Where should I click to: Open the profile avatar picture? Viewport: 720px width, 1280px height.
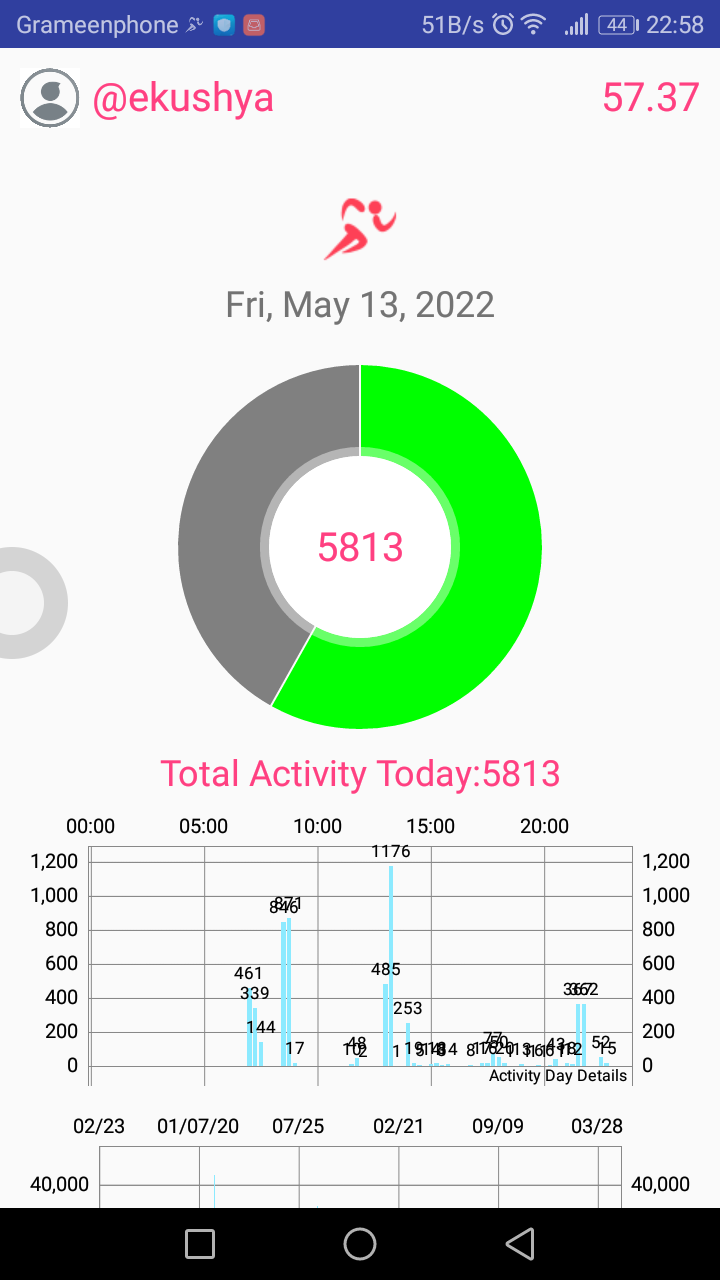[49, 98]
